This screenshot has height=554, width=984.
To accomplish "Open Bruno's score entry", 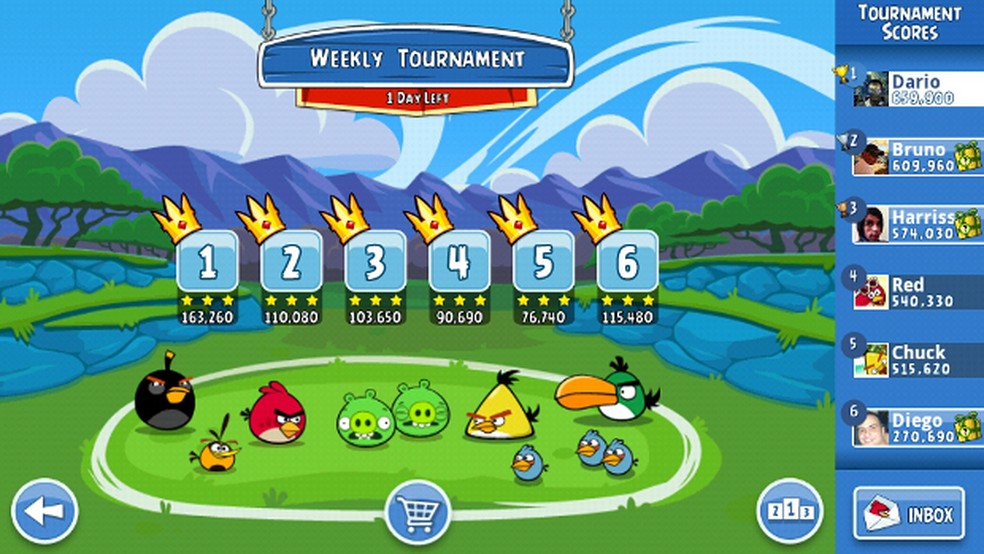I will point(905,157).
